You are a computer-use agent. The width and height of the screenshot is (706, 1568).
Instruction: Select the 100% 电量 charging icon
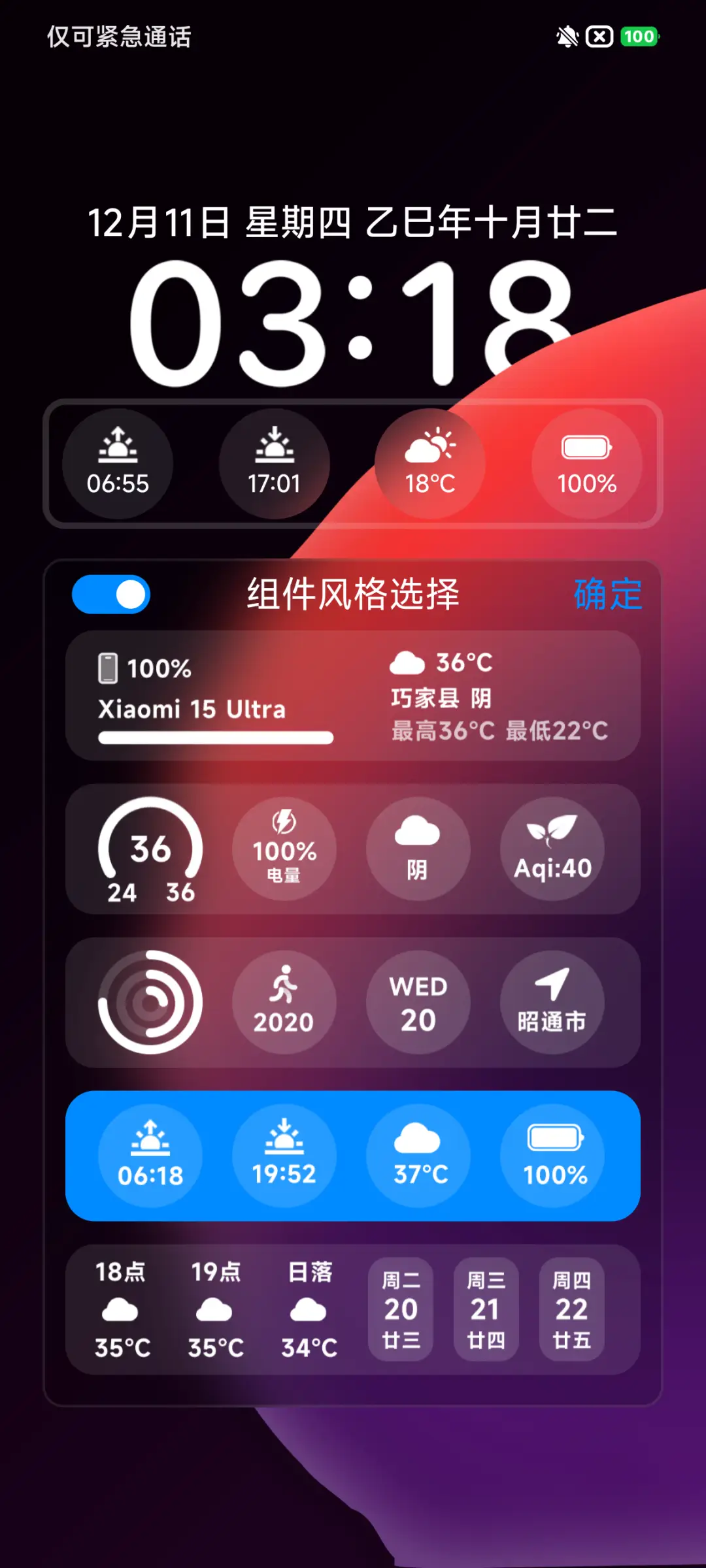(x=284, y=848)
